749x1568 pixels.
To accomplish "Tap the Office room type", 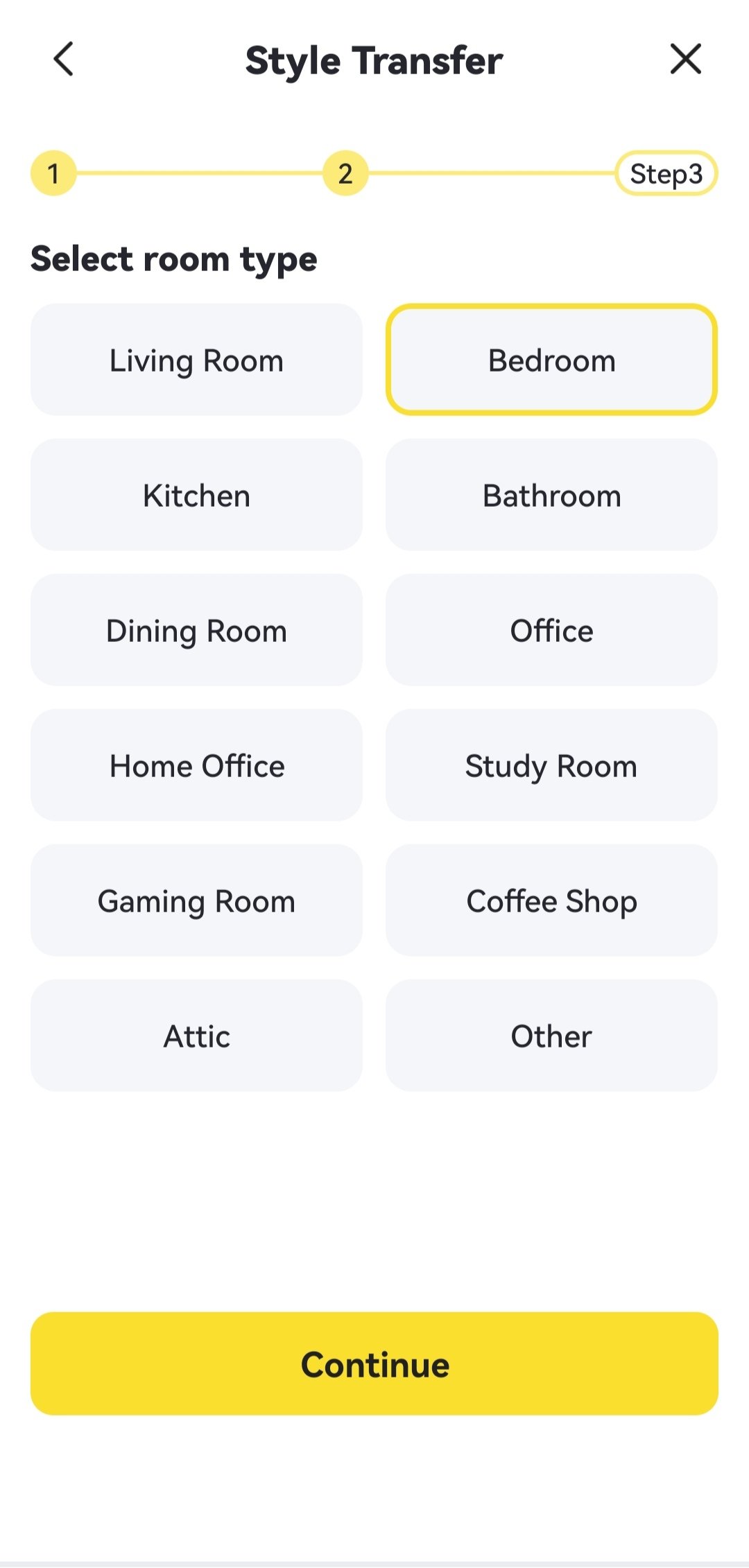I will coord(551,630).
